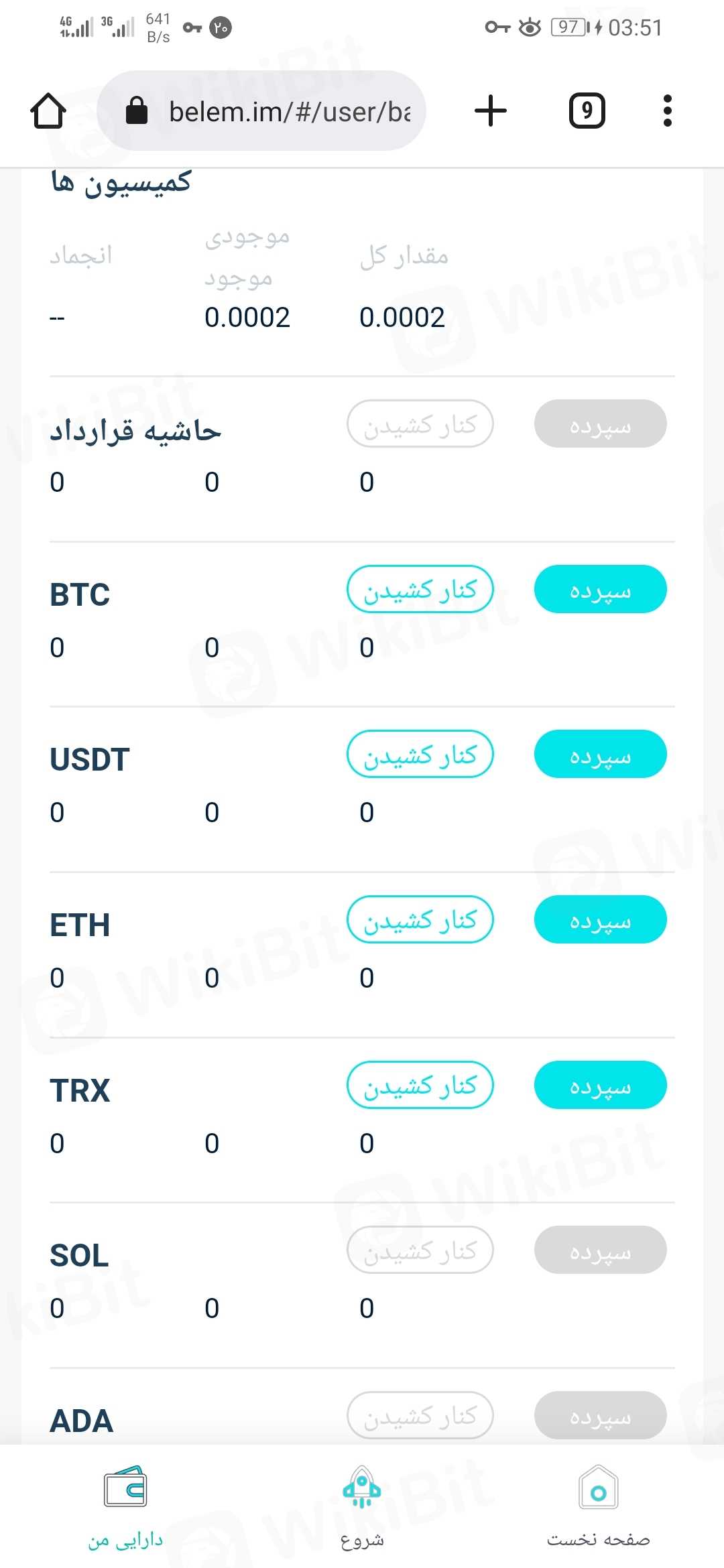
Task: Select سپرده (deposit) for ETH
Action: (600, 919)
